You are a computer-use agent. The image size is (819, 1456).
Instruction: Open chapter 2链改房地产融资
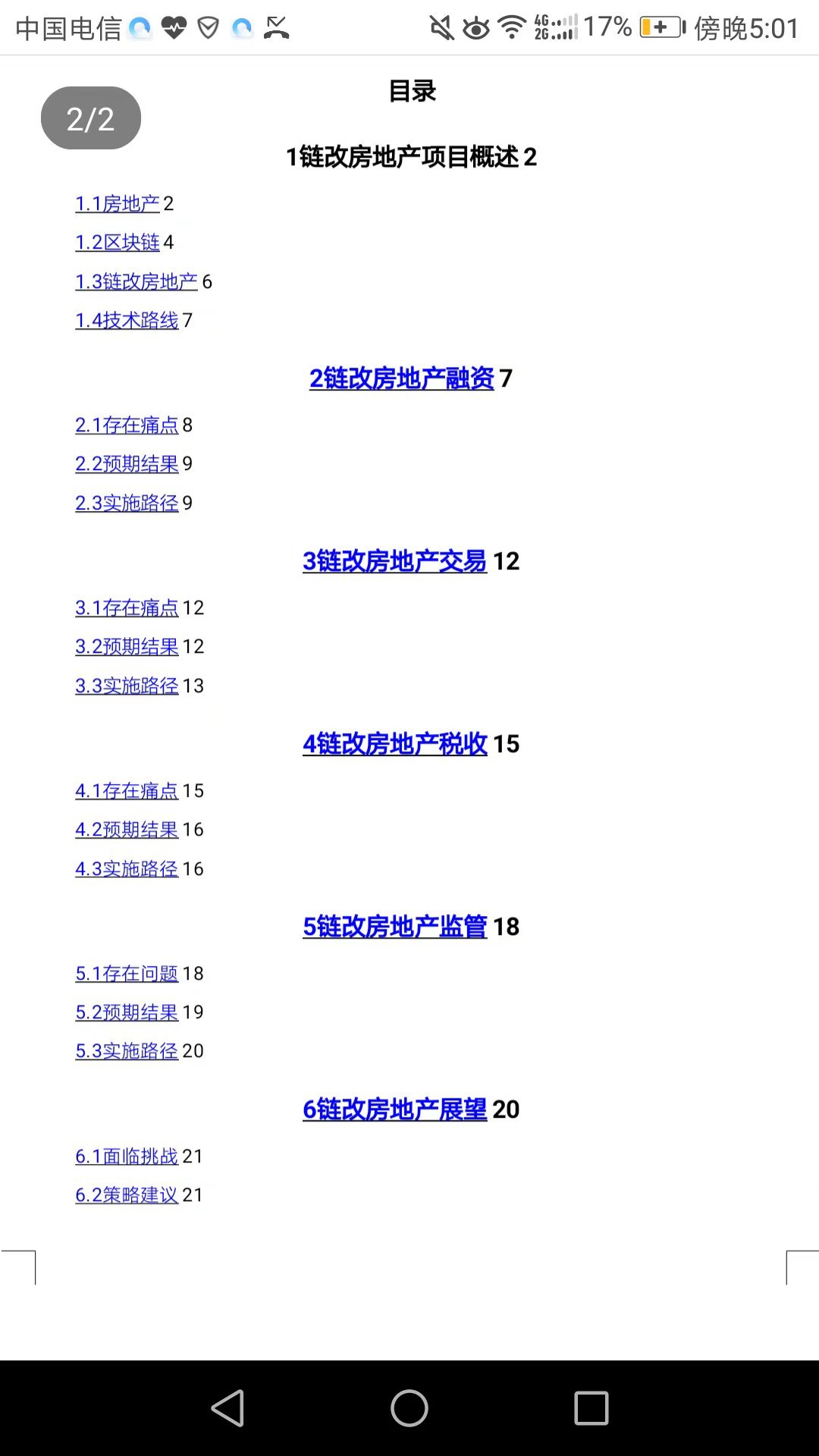[x=402, y=378]
